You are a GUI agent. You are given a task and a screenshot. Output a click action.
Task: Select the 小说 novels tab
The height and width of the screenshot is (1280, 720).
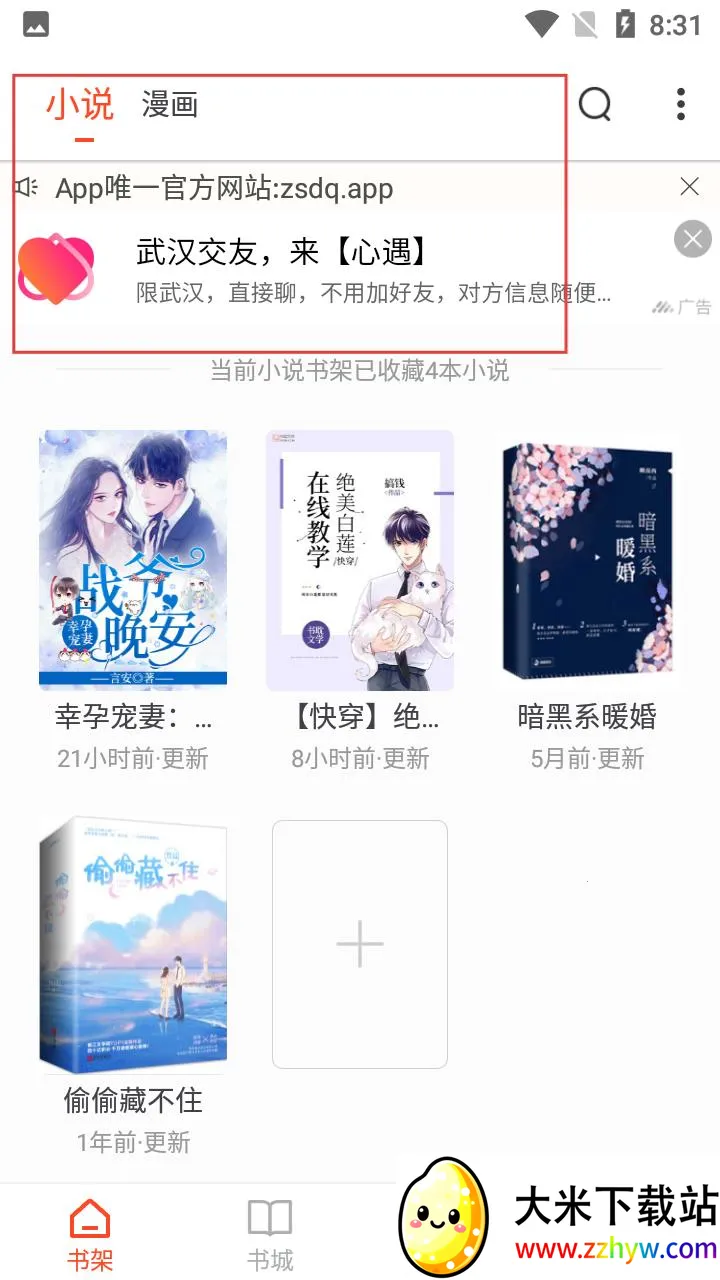point(81,103)
